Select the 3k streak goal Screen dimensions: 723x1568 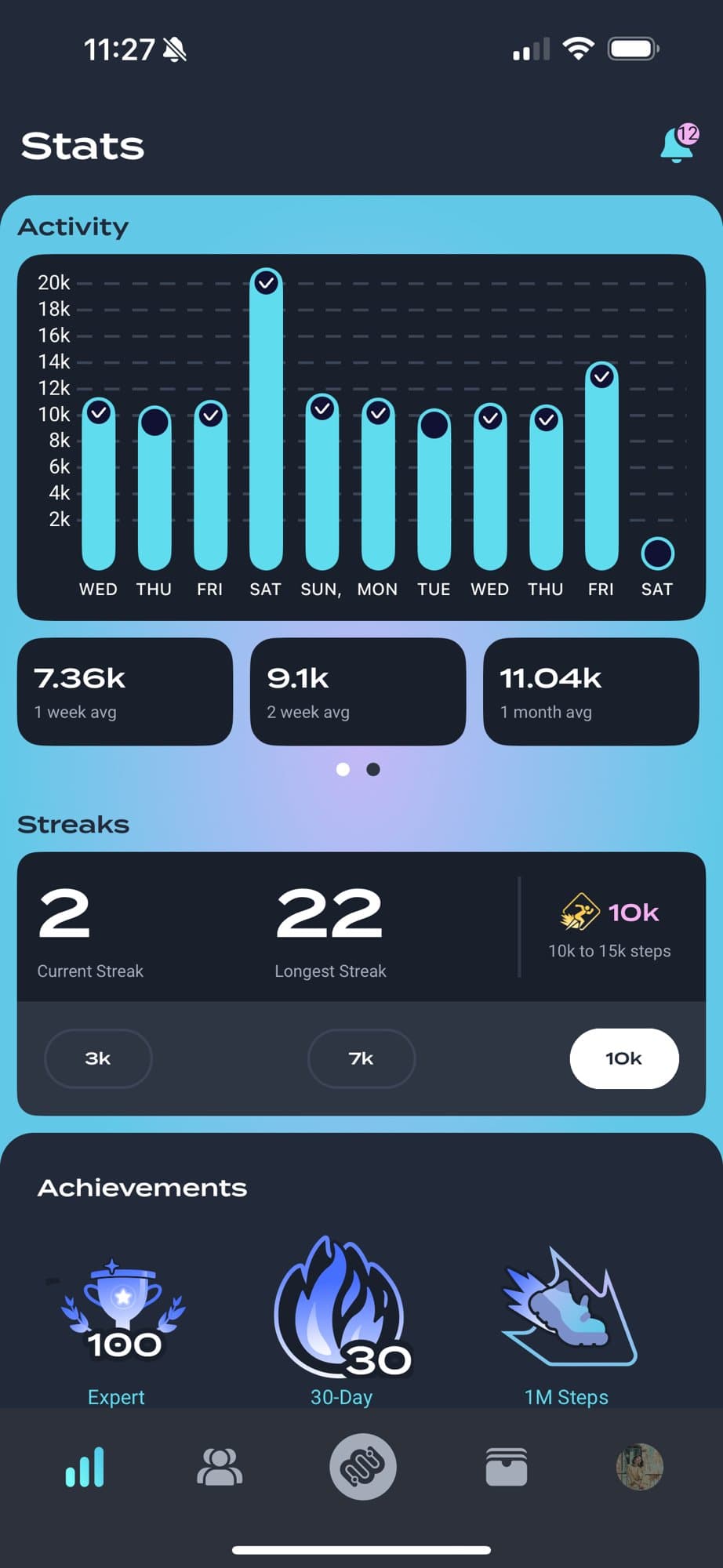tap(98, 1058)
